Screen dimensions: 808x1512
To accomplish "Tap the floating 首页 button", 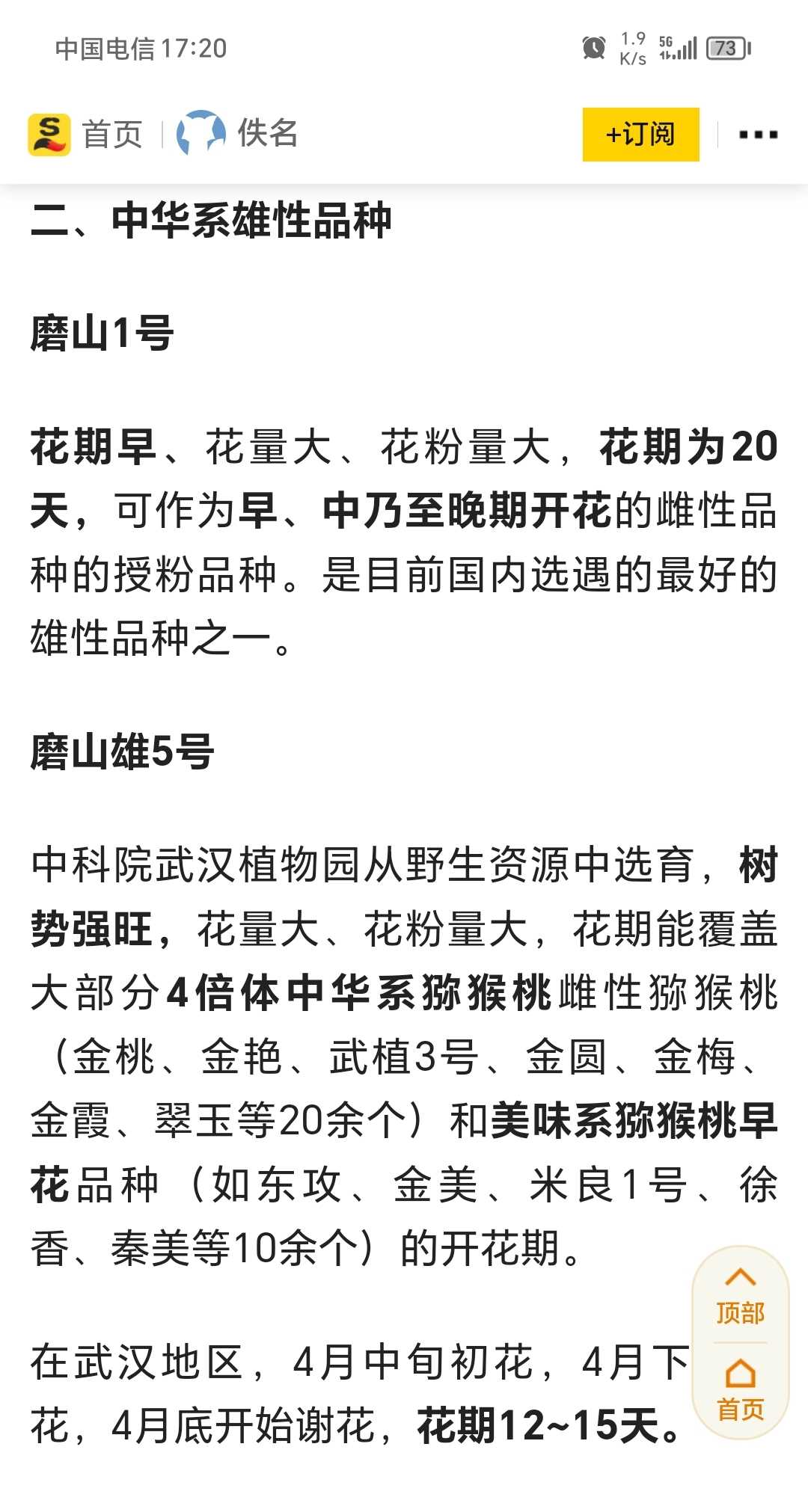I will (x=740, y=1391).
